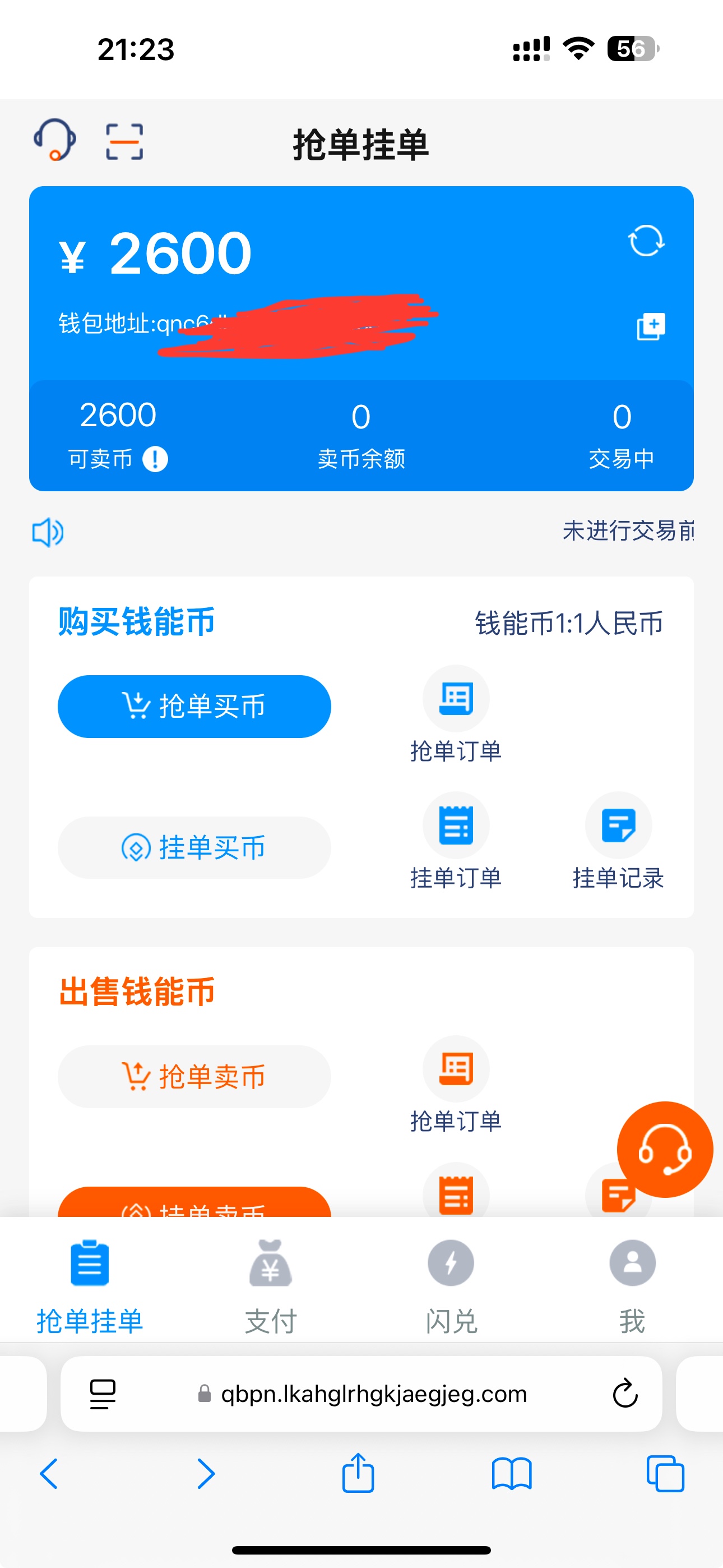
Task: Reload the page in Safari
Action: click(624, 1394)
